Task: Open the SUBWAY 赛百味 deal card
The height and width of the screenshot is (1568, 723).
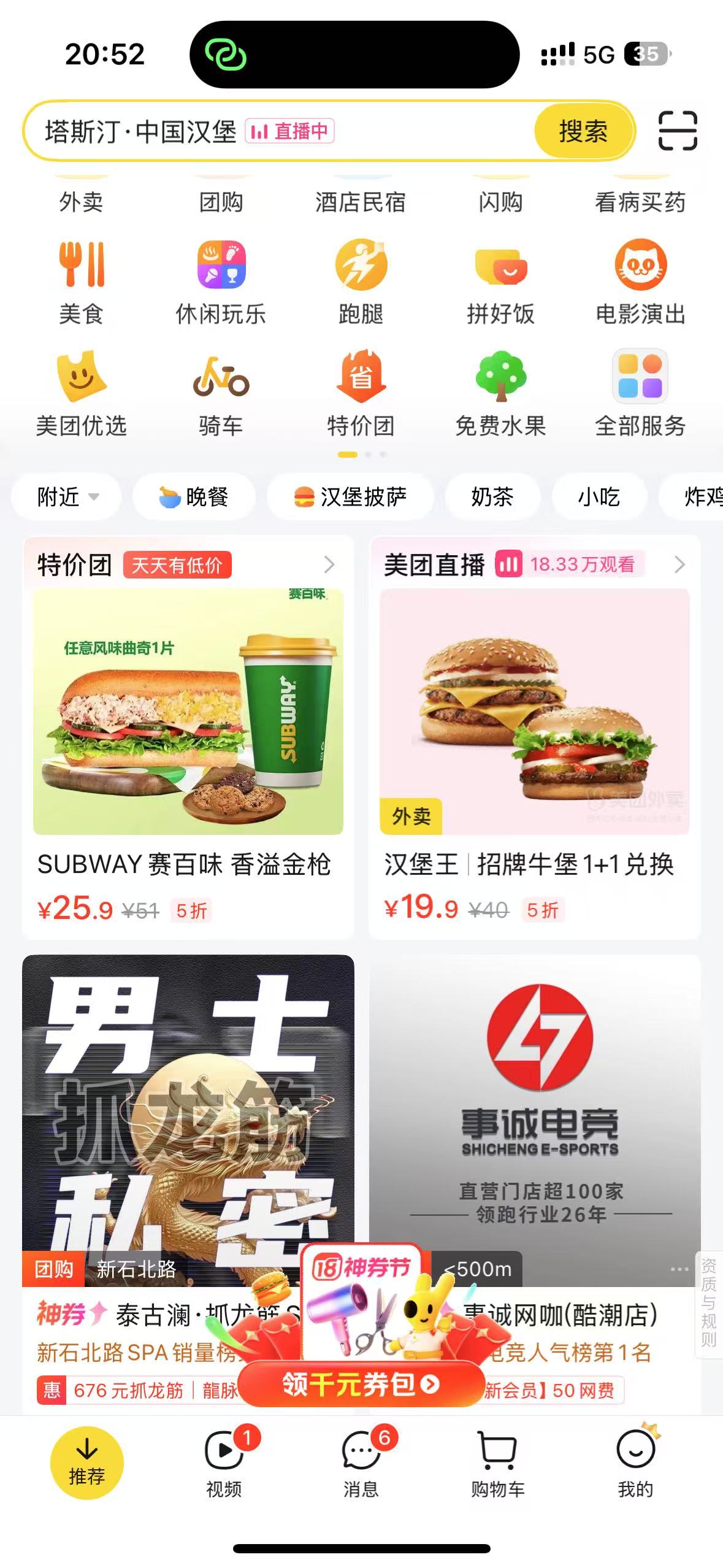Action: pyautogui.click(x=188, y=736)
